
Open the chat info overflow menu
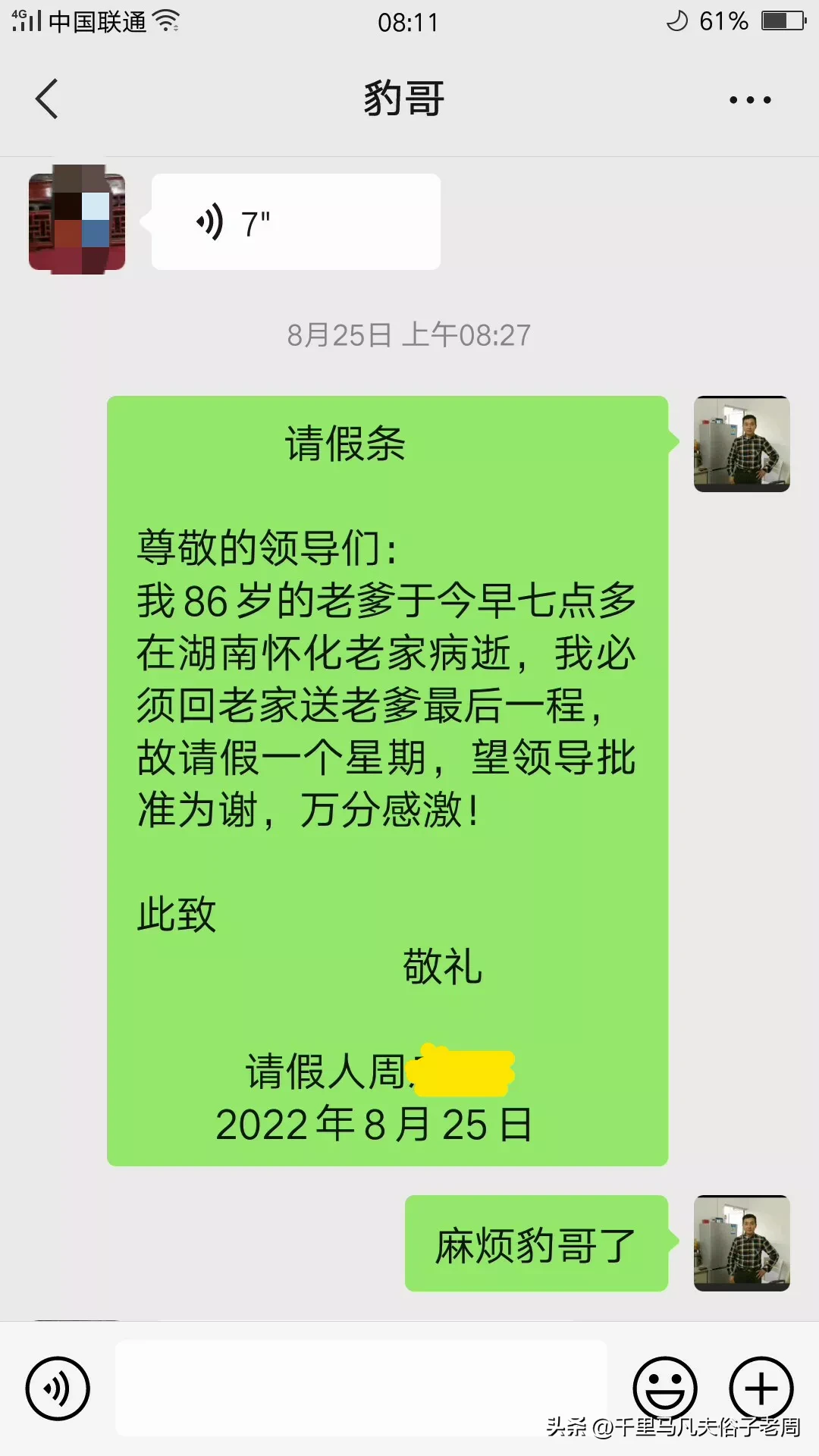(x=749, y=99)
